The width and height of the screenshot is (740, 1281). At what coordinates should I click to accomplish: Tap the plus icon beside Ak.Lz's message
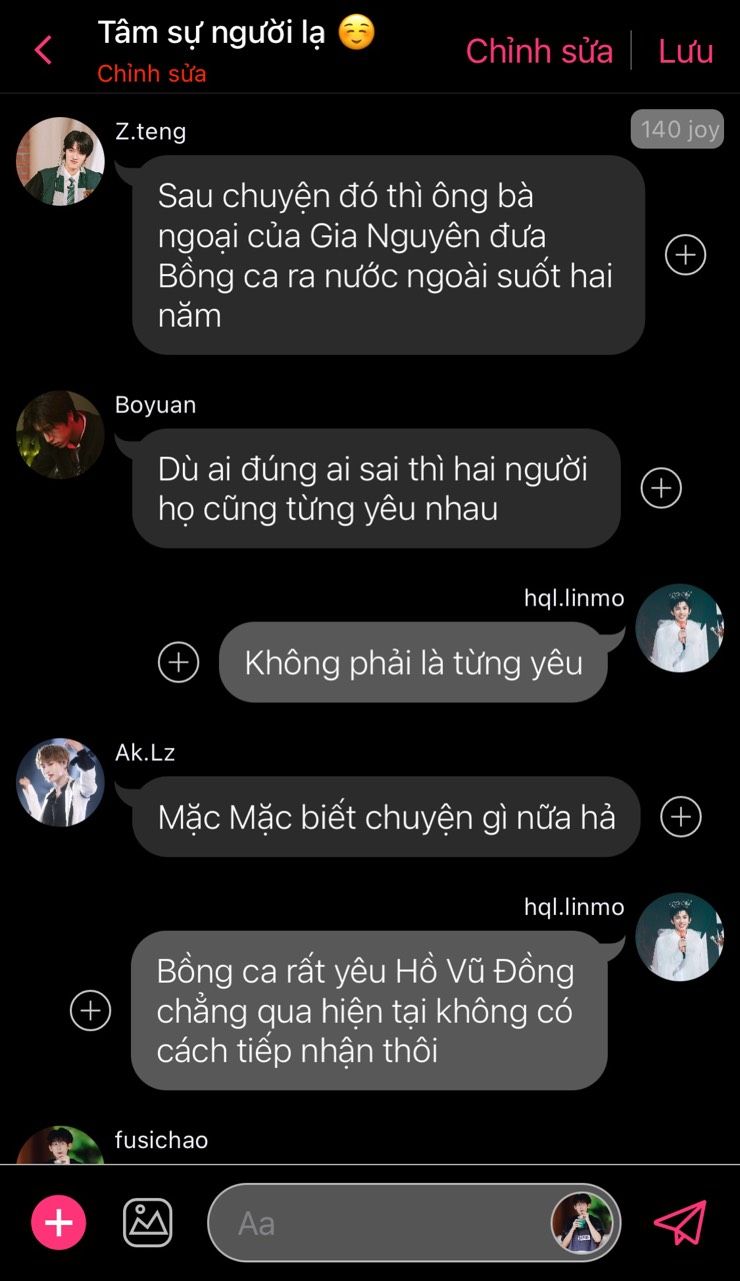[x=681, y=817]
